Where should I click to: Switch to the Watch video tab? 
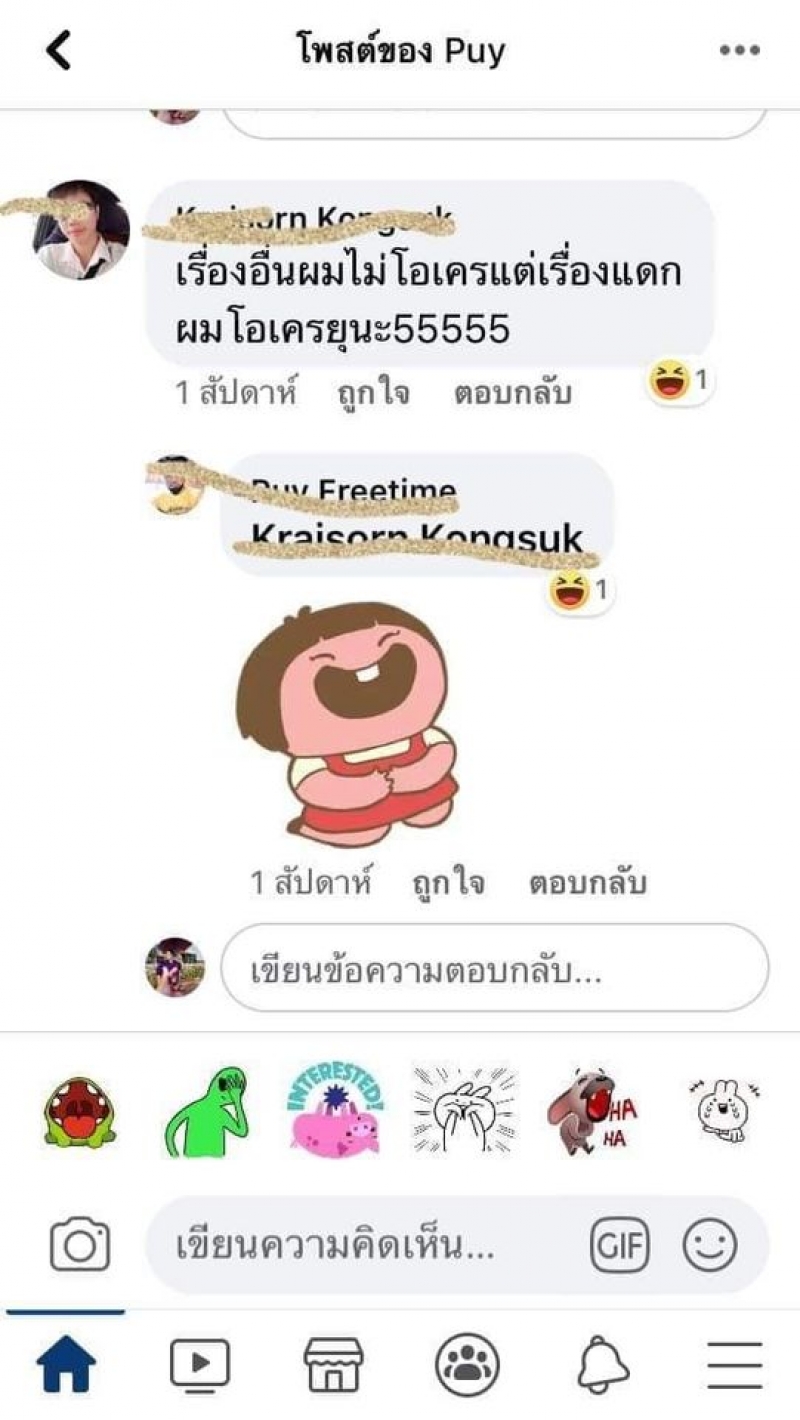point(199,1363)
